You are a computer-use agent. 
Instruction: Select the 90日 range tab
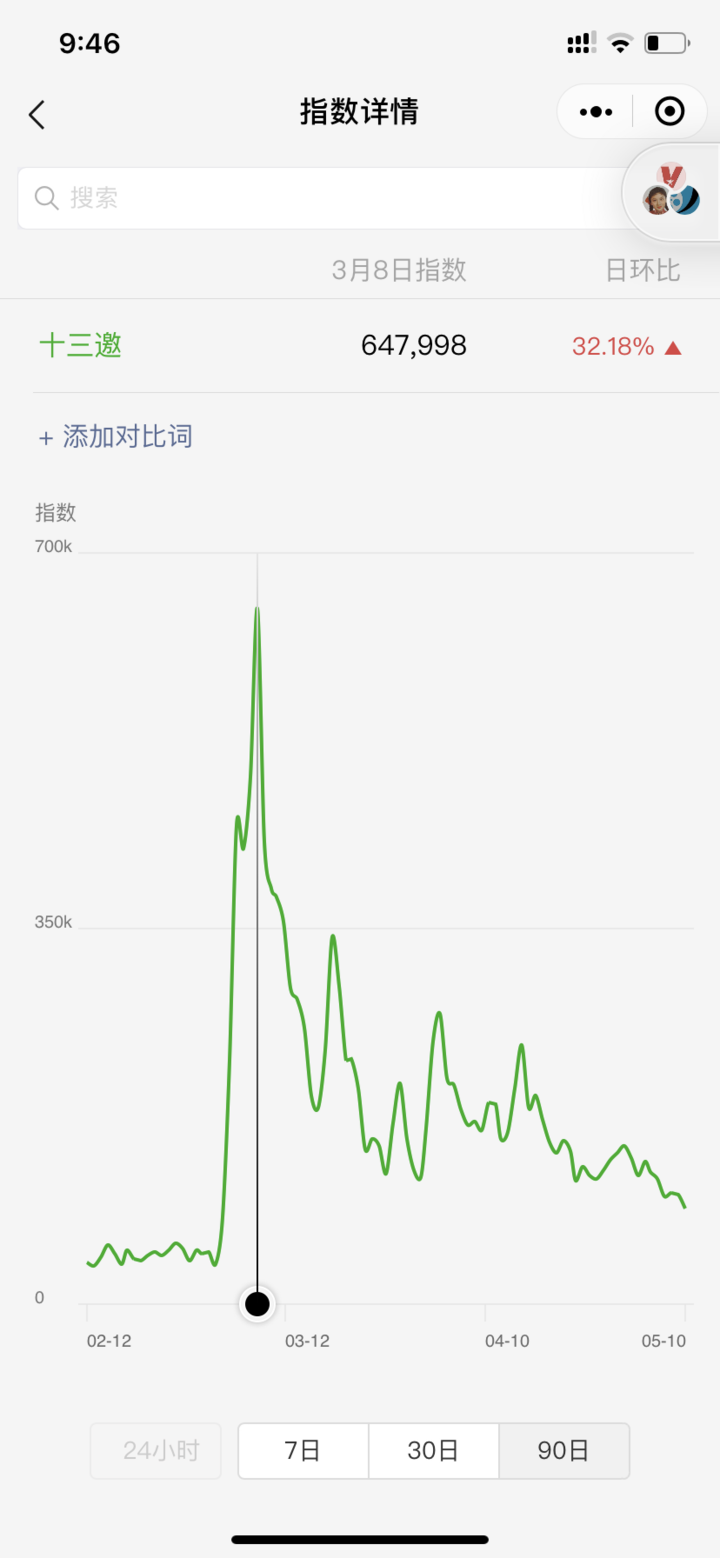(x=564, y=1451)
